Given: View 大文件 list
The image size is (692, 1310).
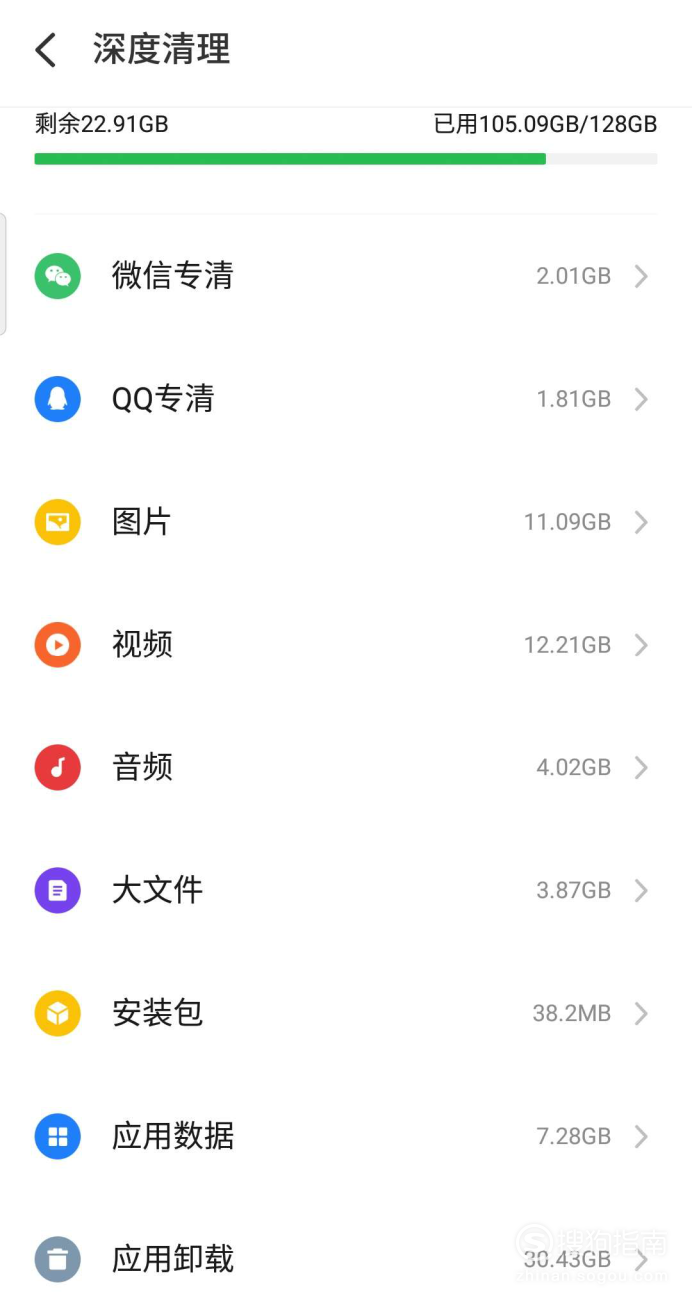Looking at the screenshot, I should pyautogui.click(x=346, y=890).
